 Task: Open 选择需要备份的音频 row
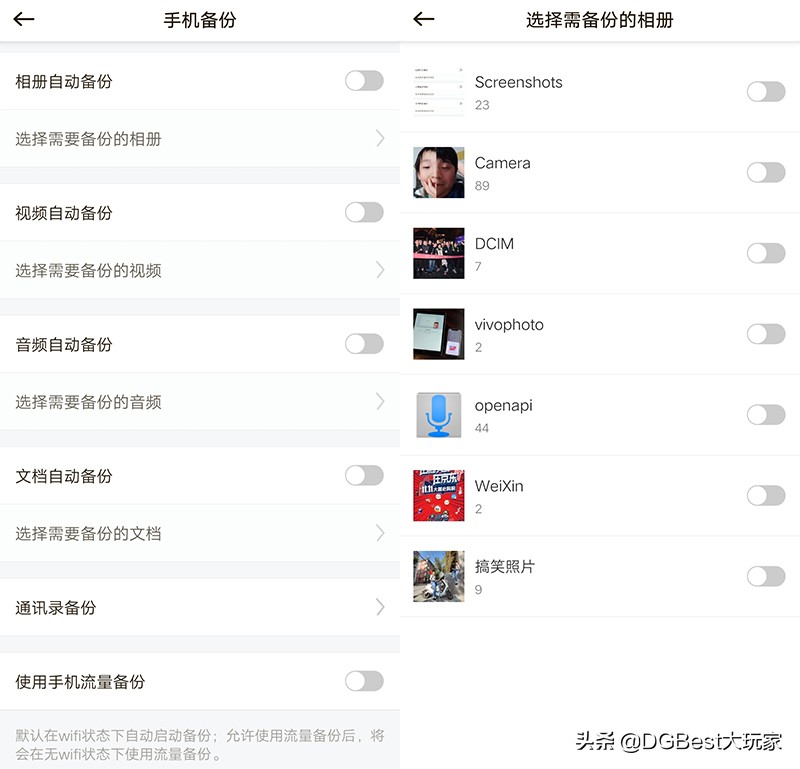[200, 402]
